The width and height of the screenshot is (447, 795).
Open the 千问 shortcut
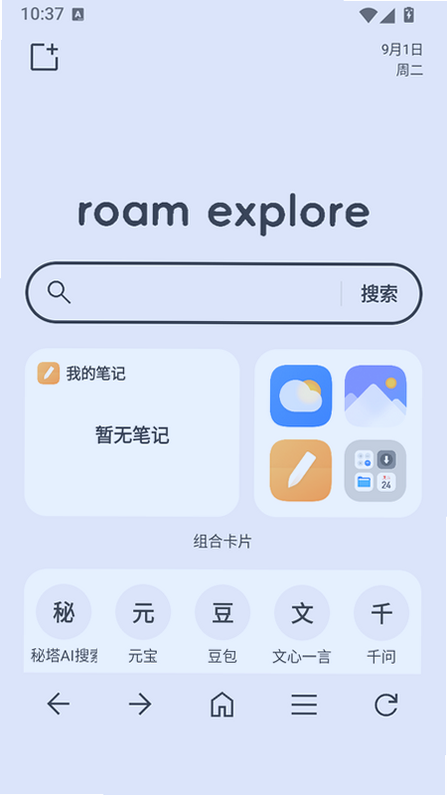[381, 625]
